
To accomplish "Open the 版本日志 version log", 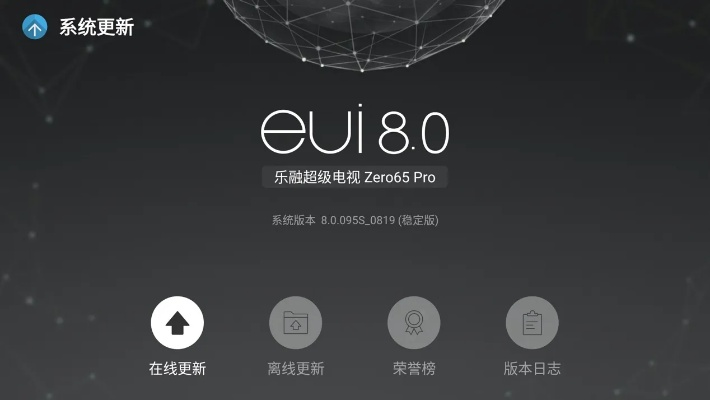I will click(x=532, y=324).
